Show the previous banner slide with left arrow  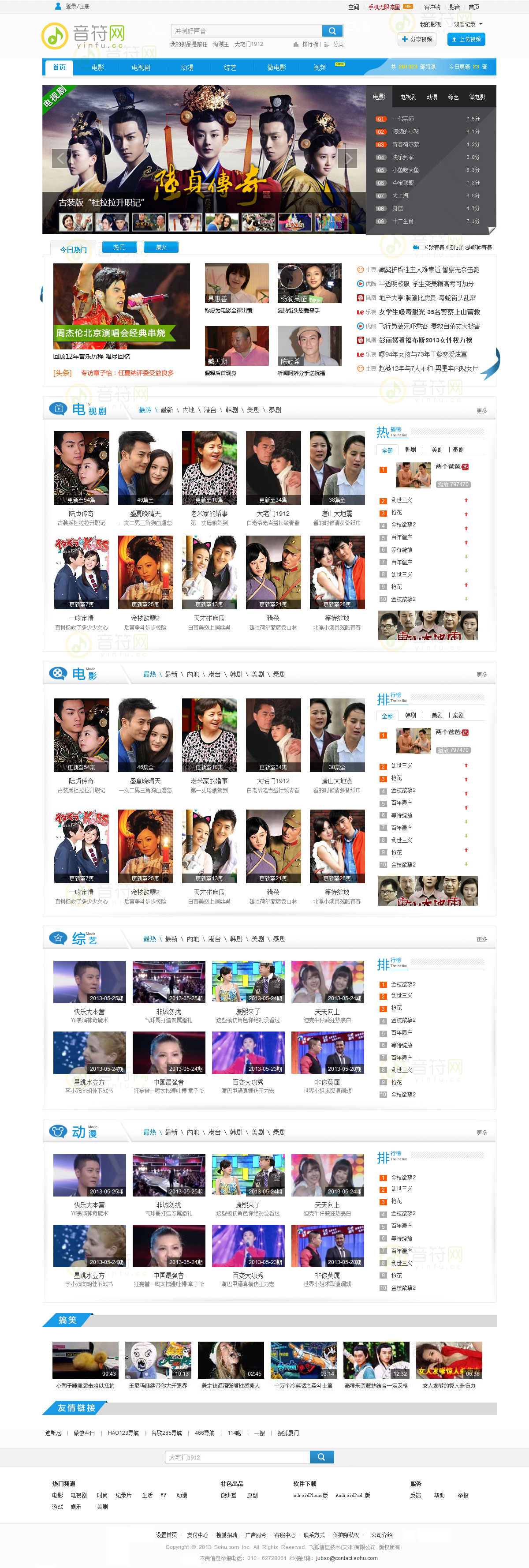tap(60, 158)
